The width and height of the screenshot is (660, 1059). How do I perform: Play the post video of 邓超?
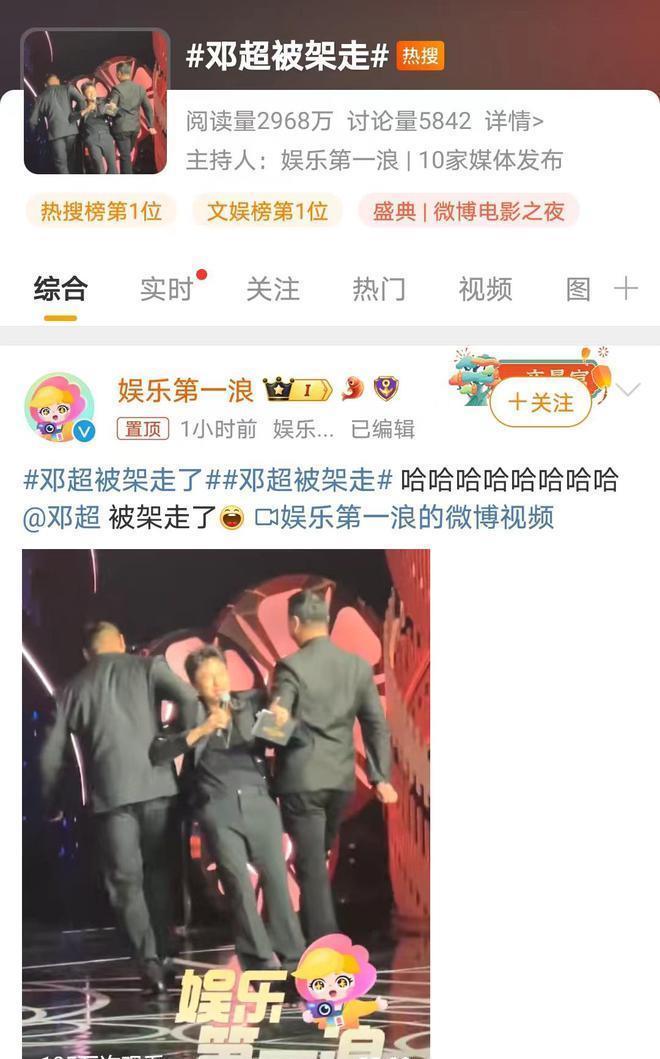click(226, 800)
